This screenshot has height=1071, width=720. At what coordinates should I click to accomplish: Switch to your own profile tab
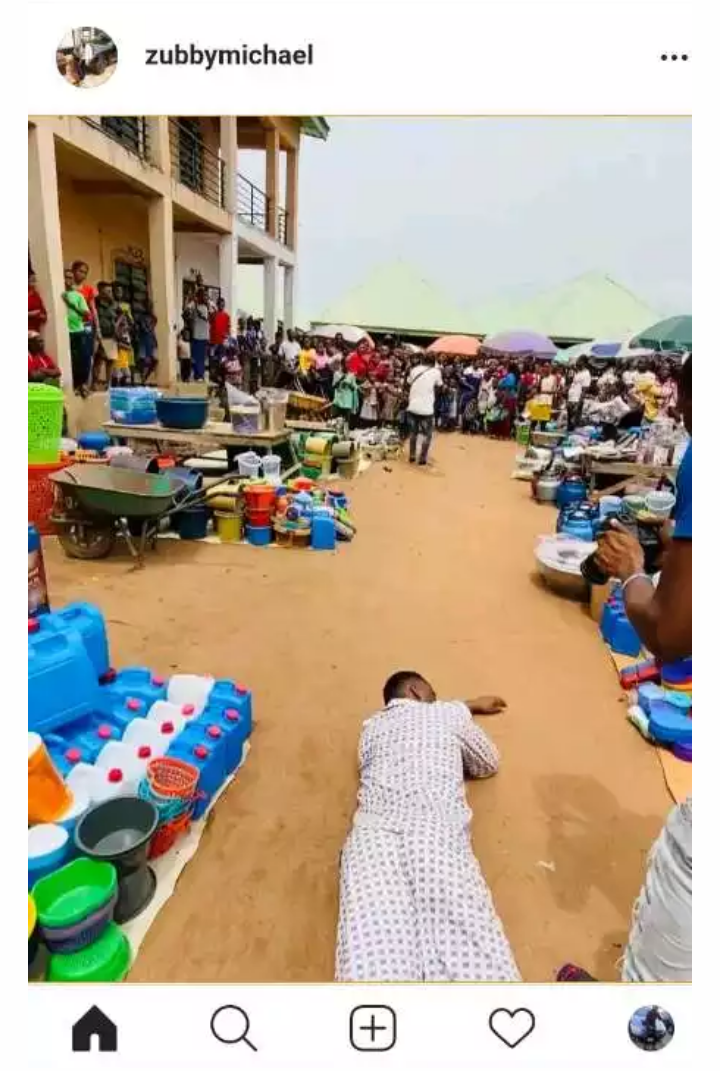pyautogui.click(x=650, y=1028)
